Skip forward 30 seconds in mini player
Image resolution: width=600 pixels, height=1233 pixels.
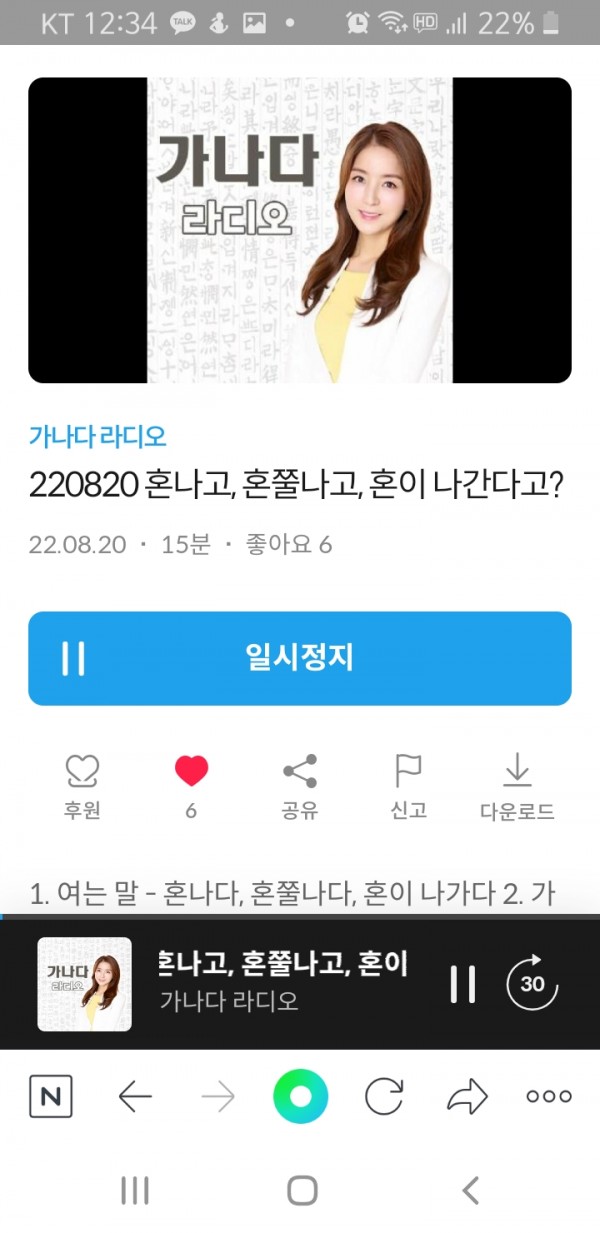pos(533,984)
